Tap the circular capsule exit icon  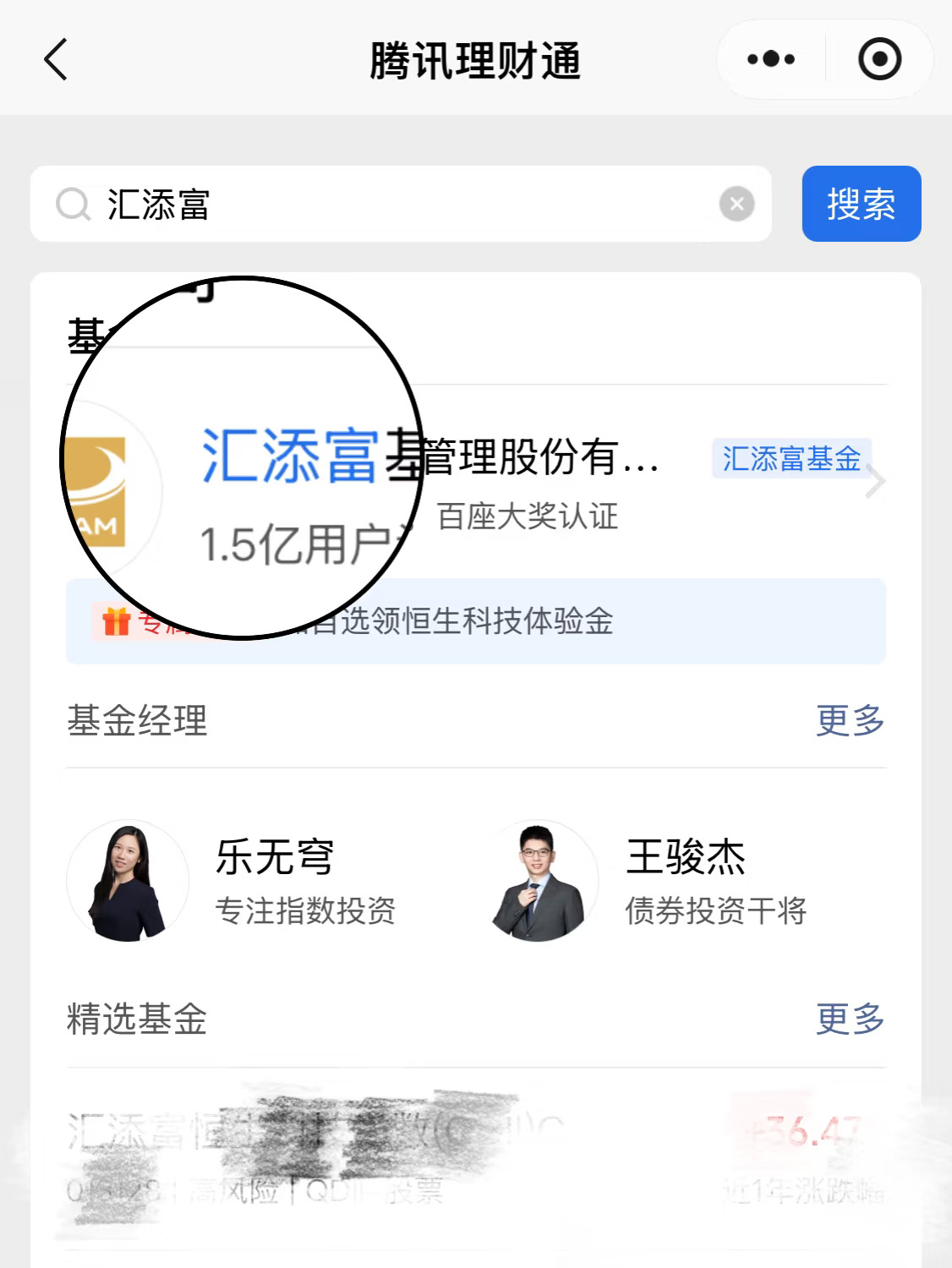point(879,58)
